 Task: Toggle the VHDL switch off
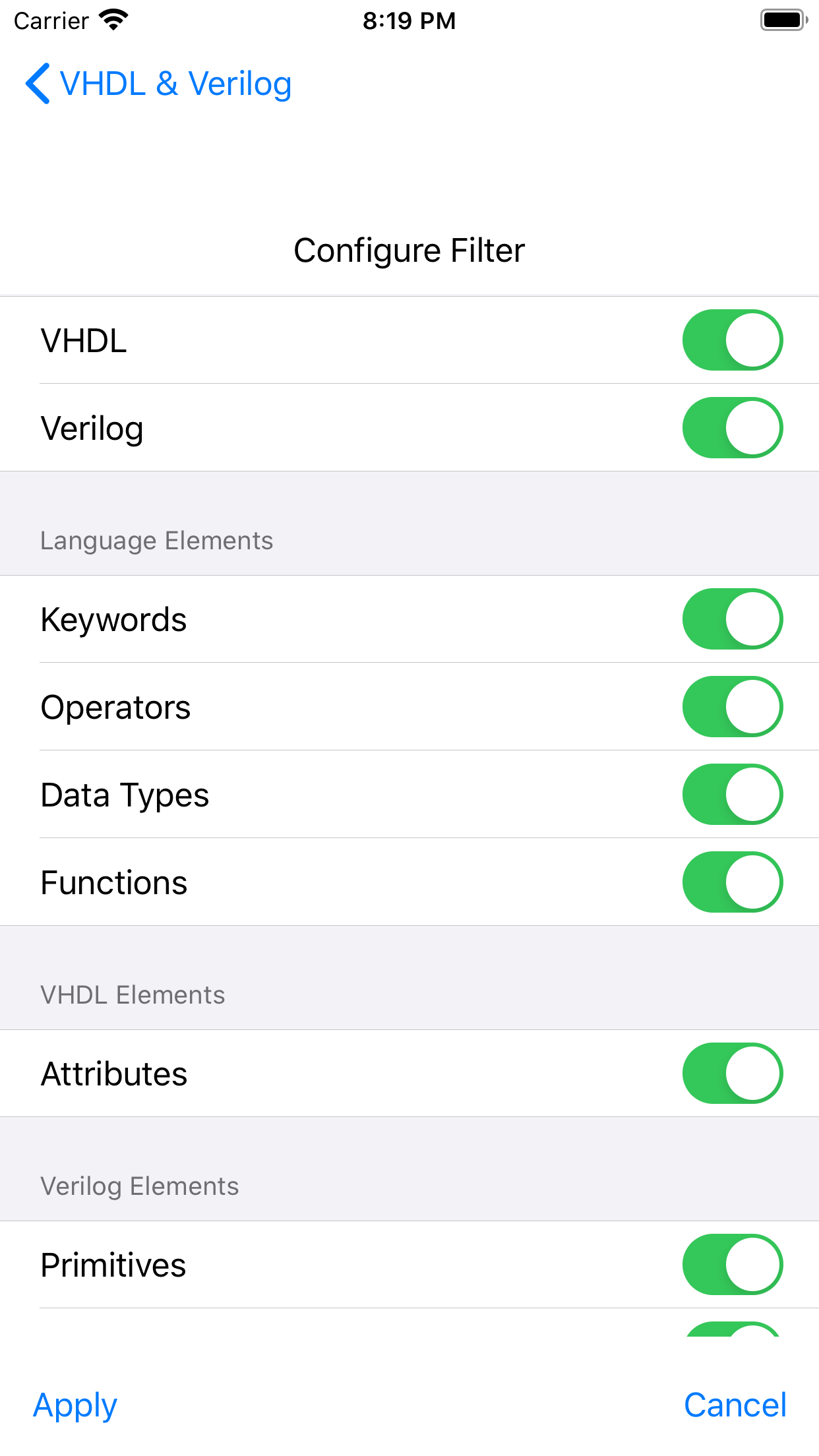point(733,340)
